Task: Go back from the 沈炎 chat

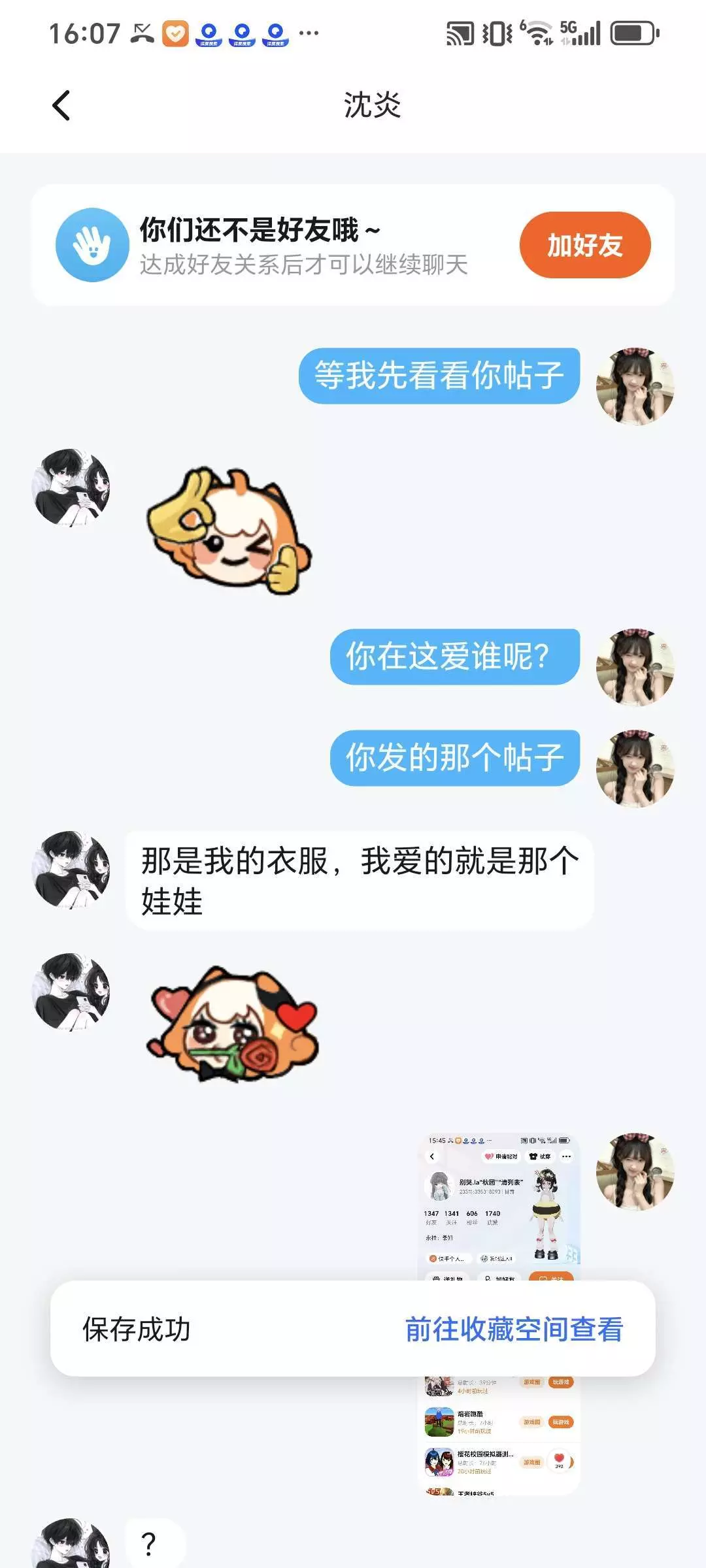Action: (x=61, y=105)
